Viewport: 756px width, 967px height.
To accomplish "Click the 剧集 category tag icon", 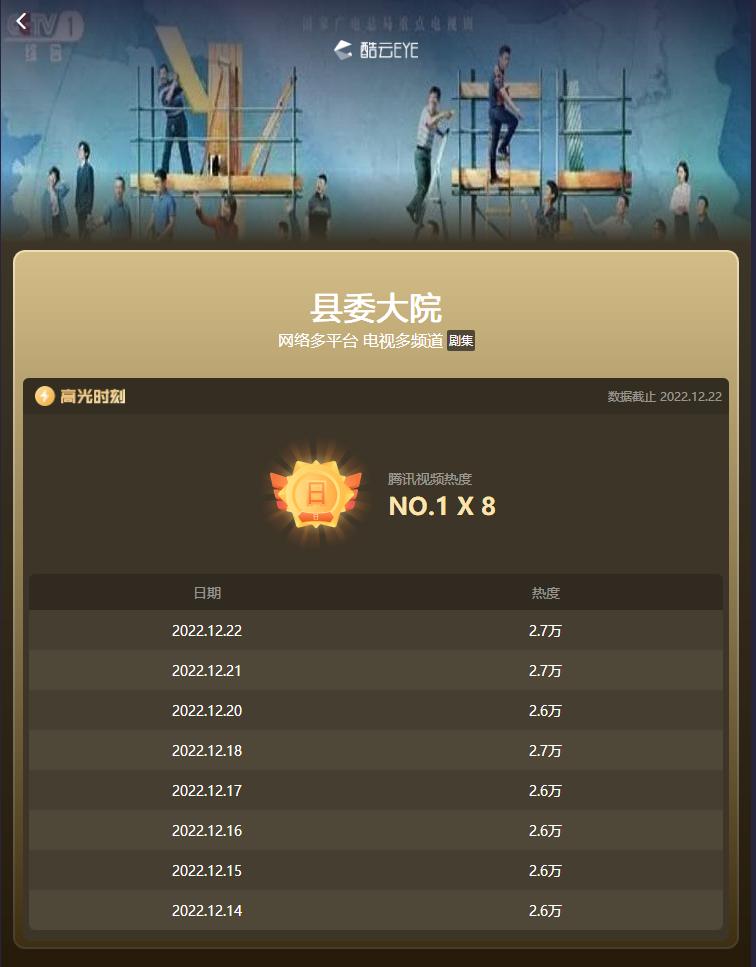I will (x=460, y=341).
